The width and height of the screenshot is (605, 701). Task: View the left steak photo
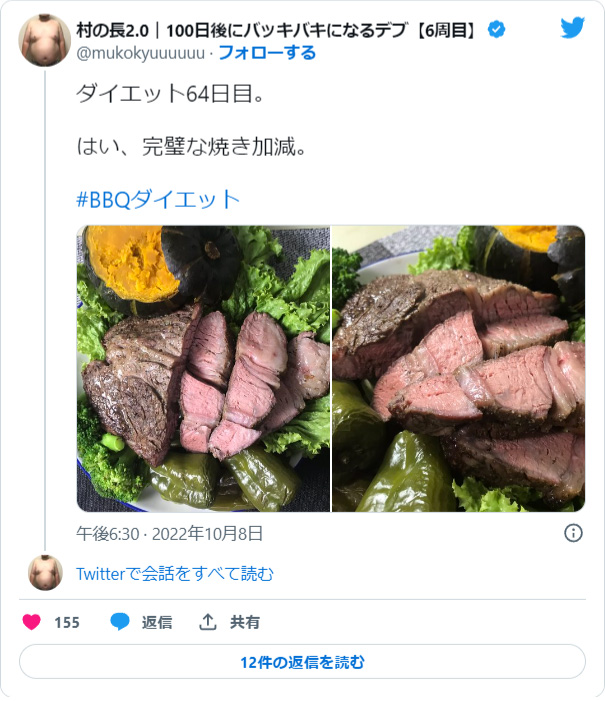(x=203, y=368)
